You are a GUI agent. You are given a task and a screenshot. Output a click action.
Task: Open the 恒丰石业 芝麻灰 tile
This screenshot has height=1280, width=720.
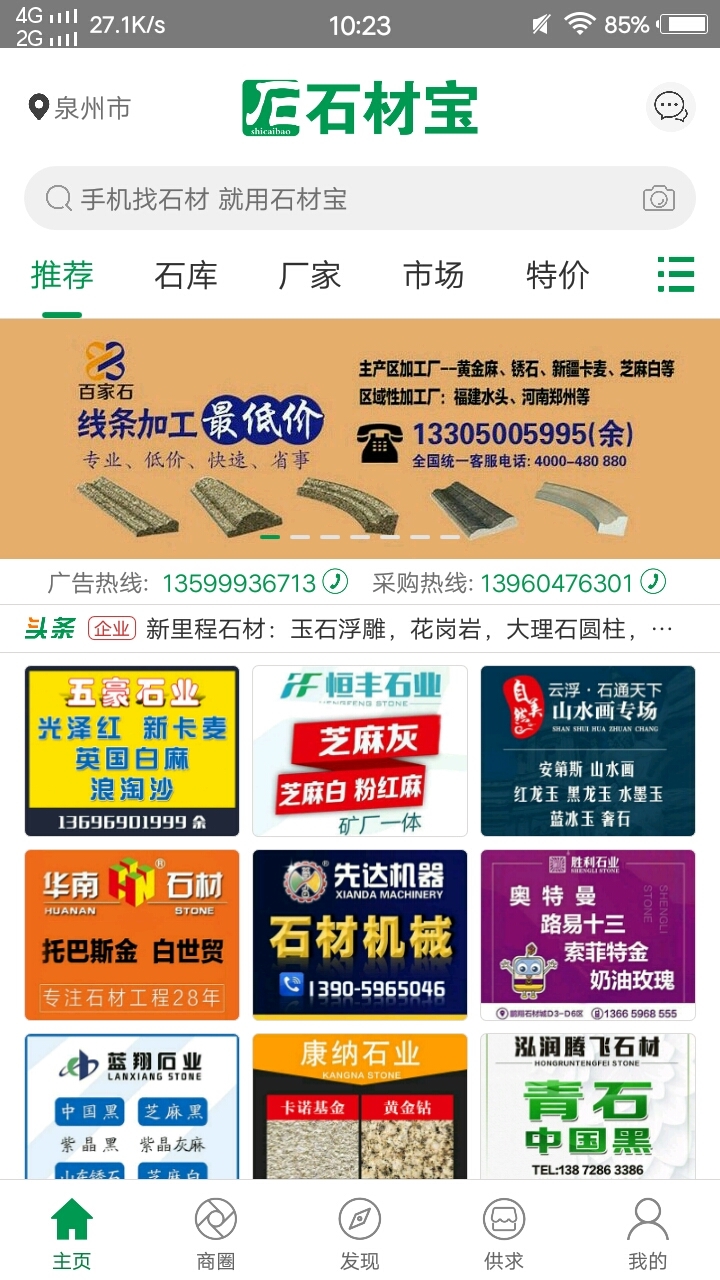360,750
